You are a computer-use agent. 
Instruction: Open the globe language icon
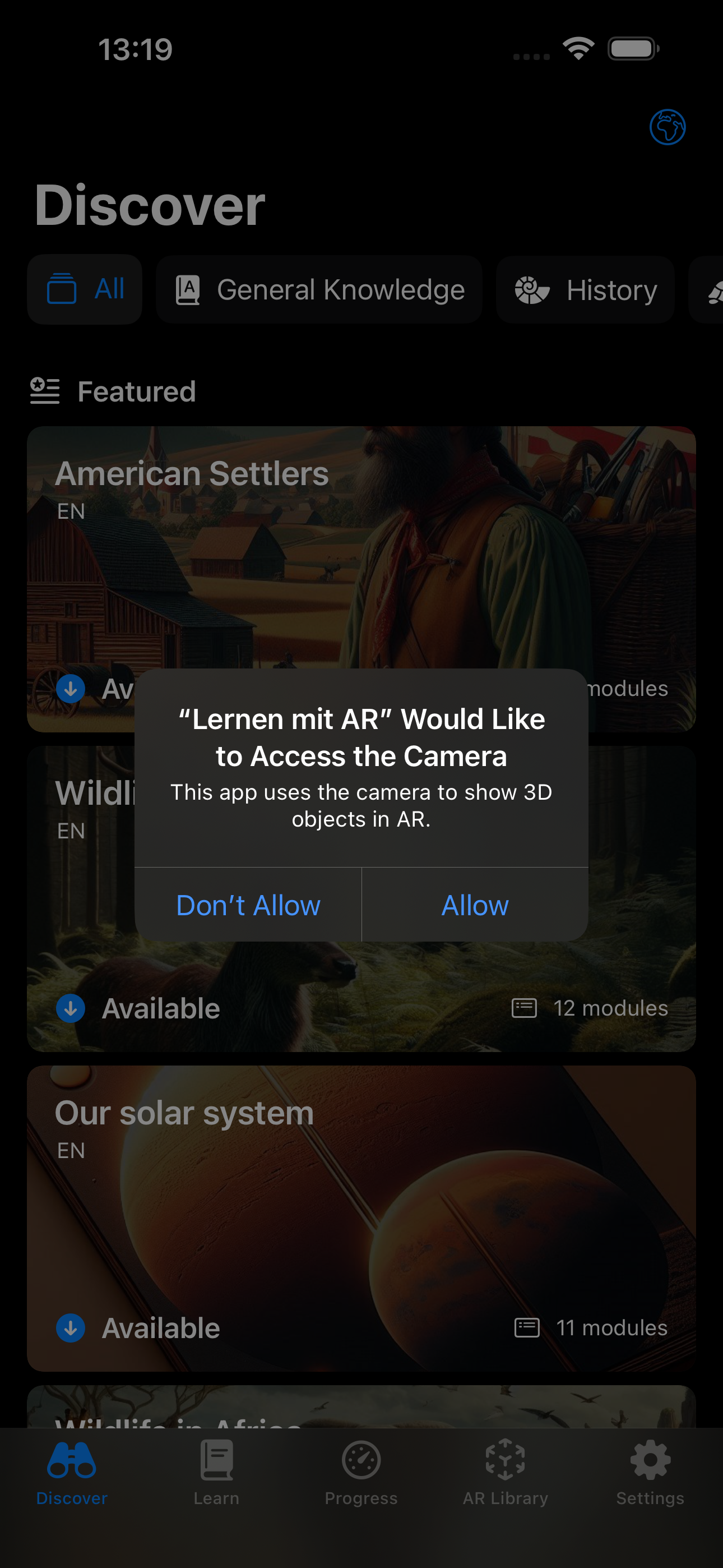point(667,127)
